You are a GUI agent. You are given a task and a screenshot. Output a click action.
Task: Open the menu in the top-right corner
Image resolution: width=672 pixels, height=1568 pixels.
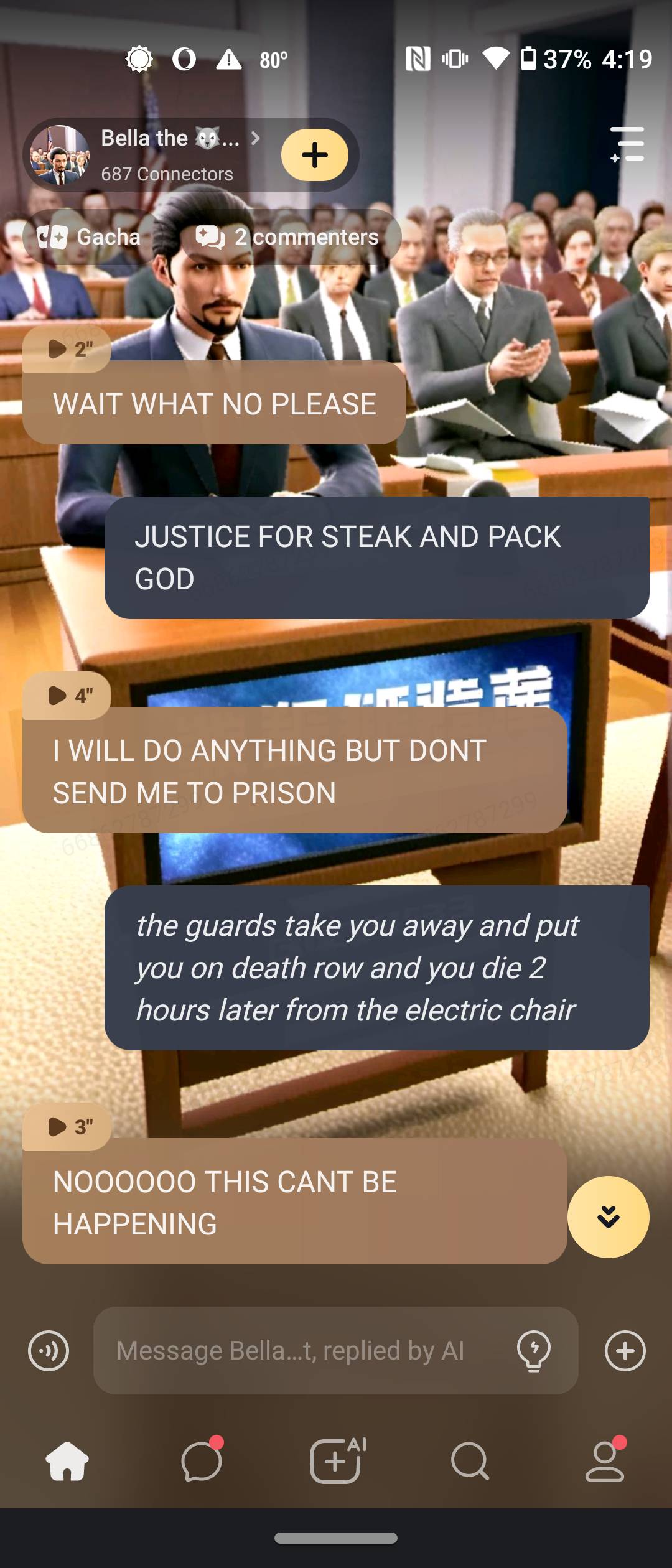627,144
